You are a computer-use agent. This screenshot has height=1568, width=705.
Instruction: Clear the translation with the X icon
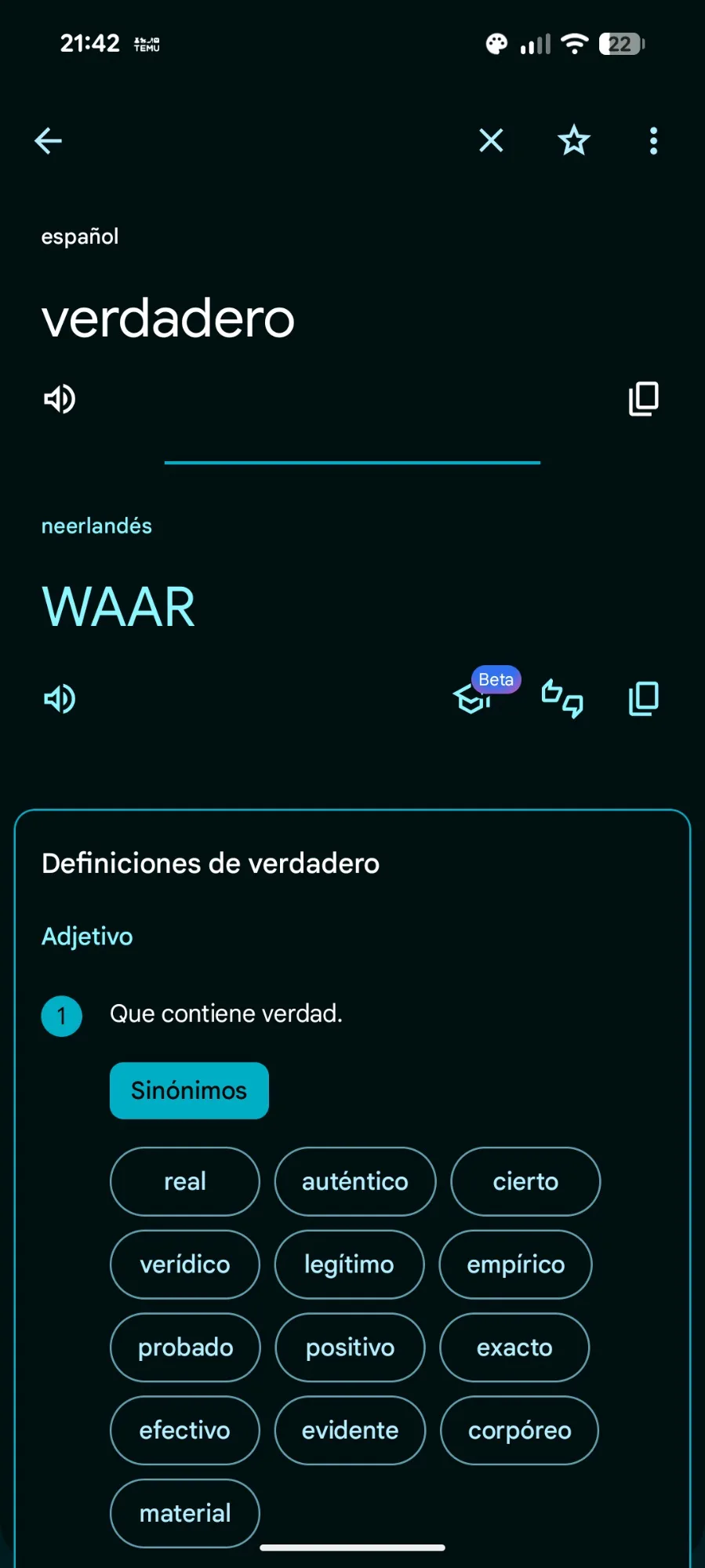point(491,141)
